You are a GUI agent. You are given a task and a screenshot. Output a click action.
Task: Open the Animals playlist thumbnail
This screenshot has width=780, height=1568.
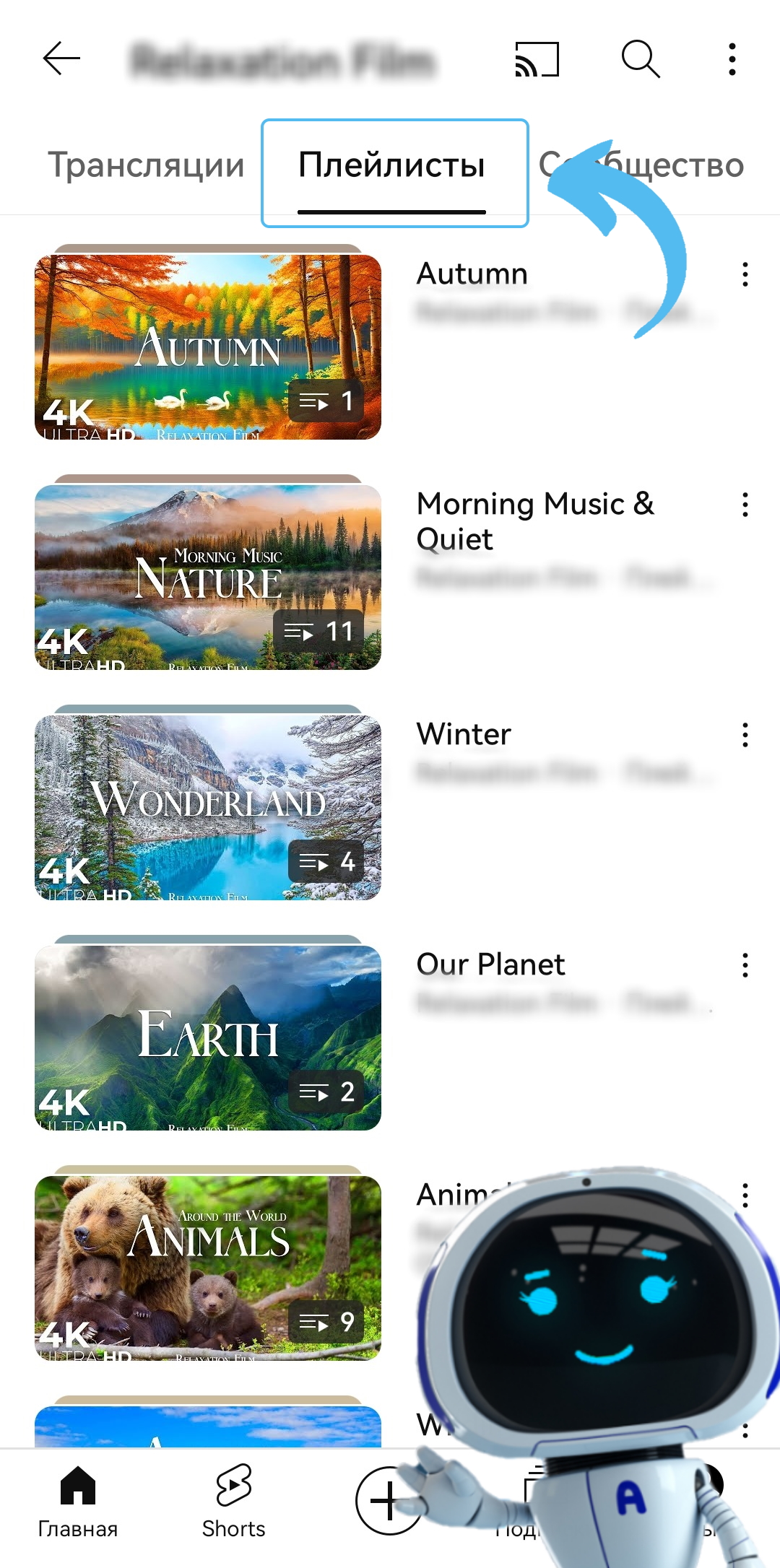208,1268
